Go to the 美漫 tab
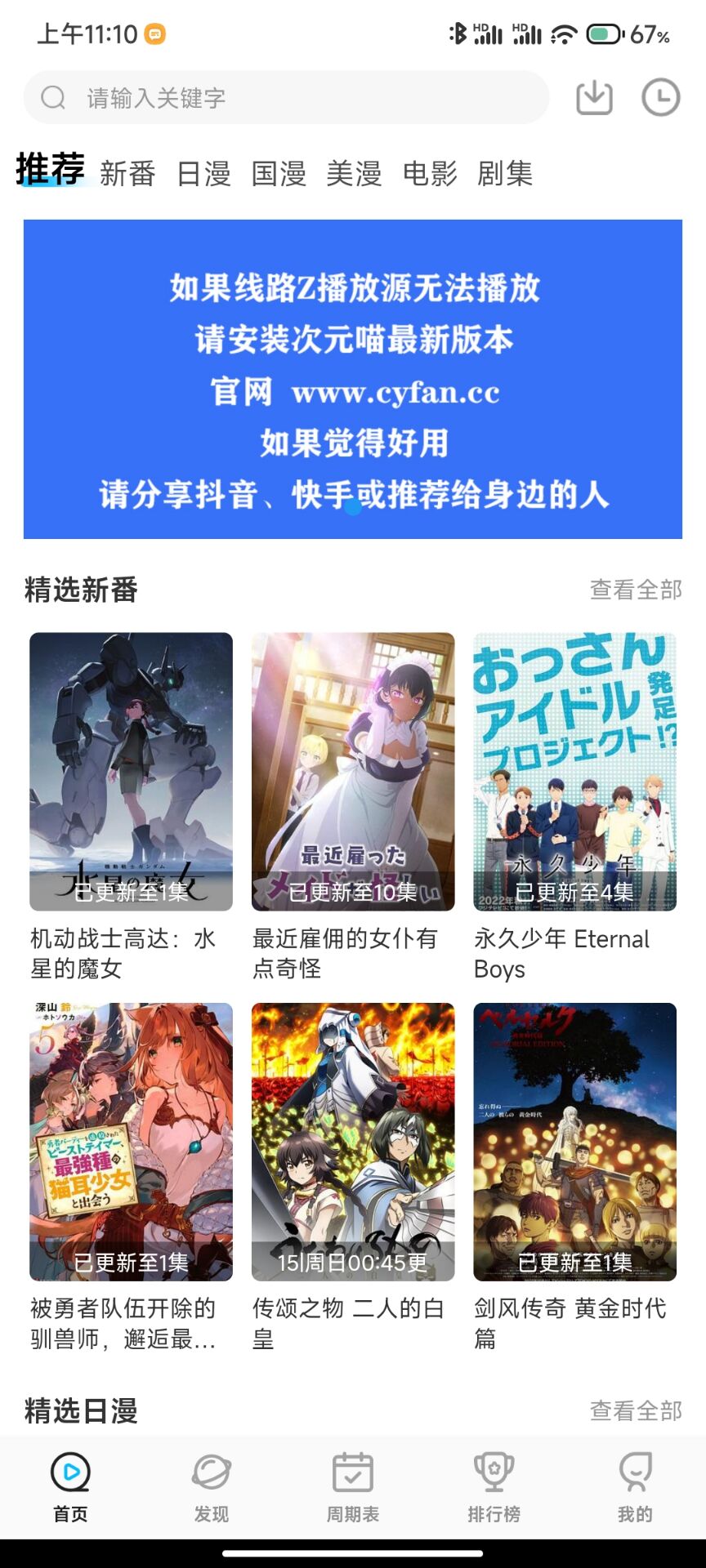 [354, 173]
